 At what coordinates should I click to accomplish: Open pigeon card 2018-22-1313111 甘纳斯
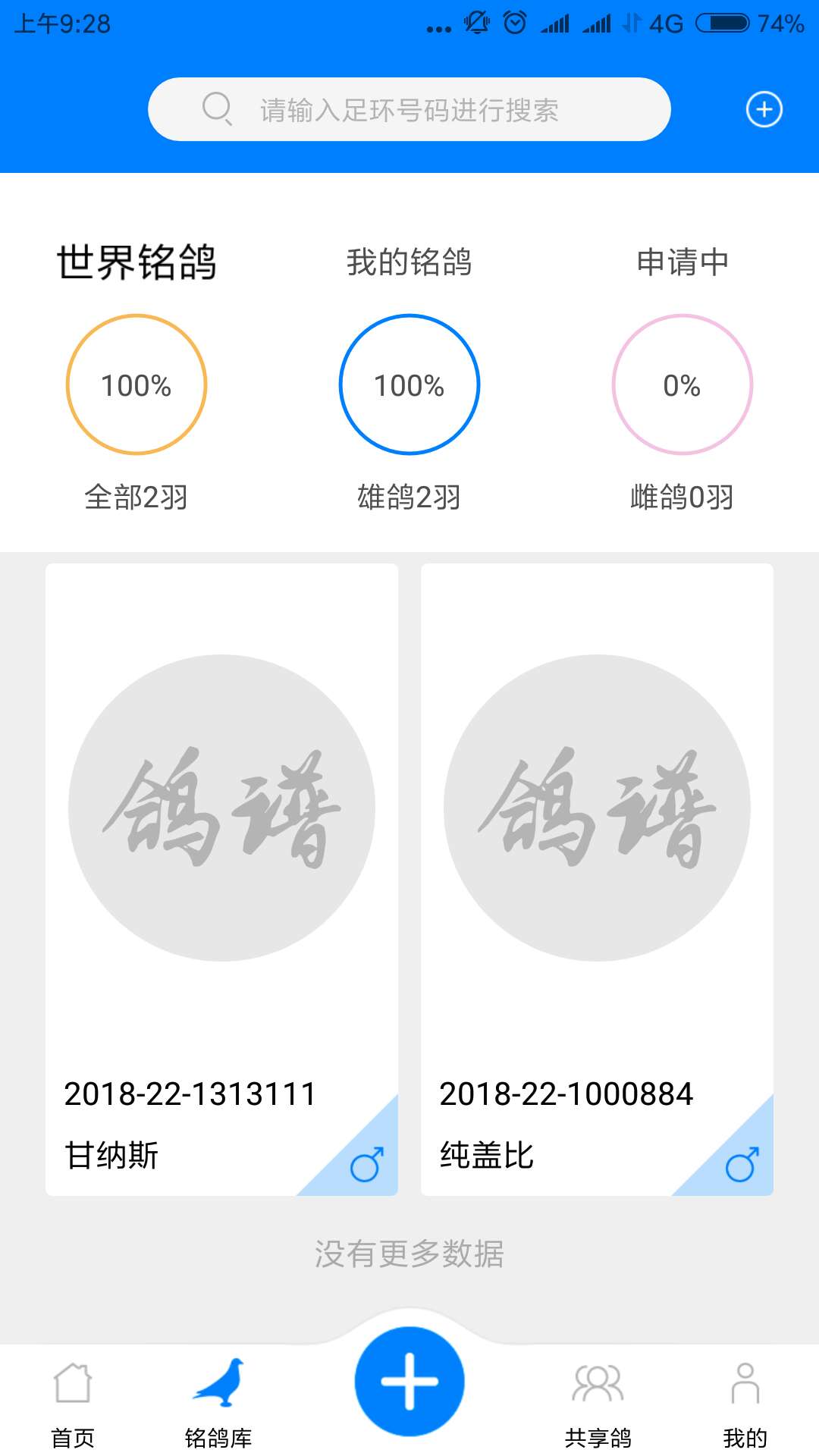pyautogui.click(x=221, y=880)
